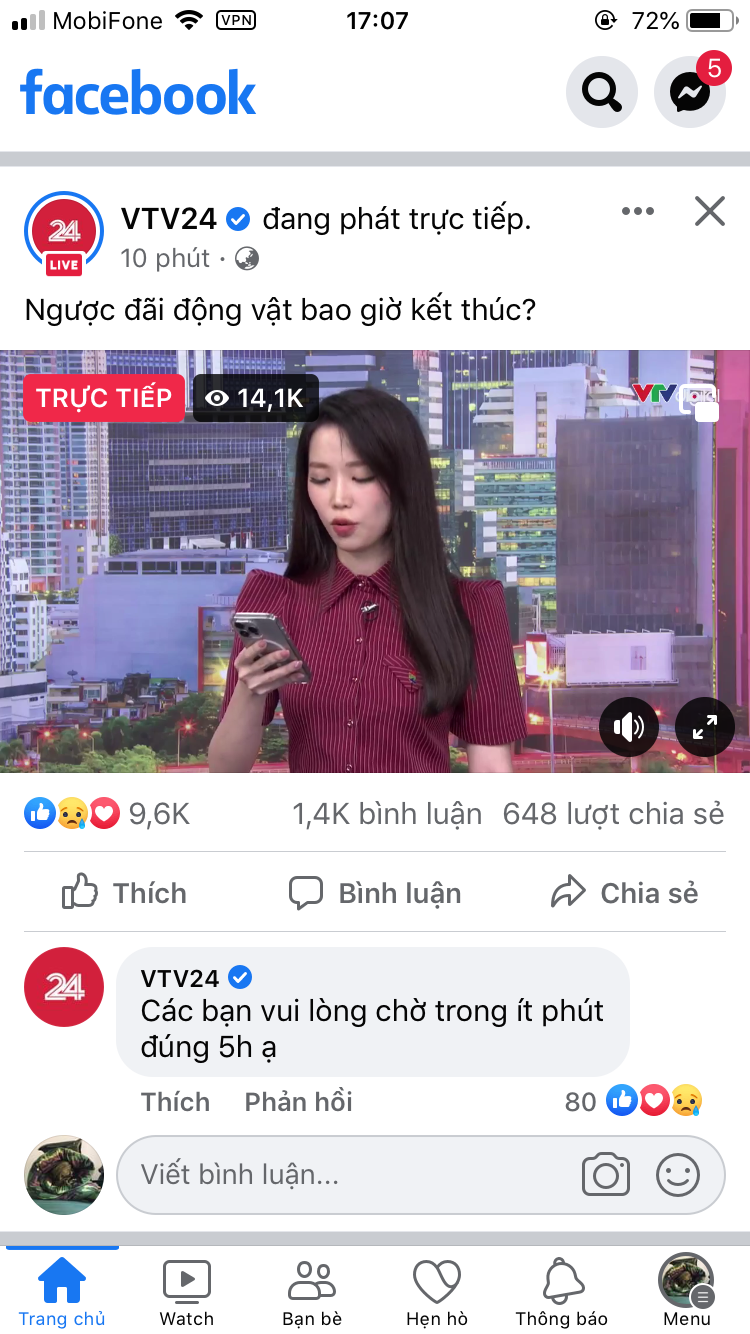Expand live video to fullscreen
This screenshot has height=1334, width=750.
[705, 727]
